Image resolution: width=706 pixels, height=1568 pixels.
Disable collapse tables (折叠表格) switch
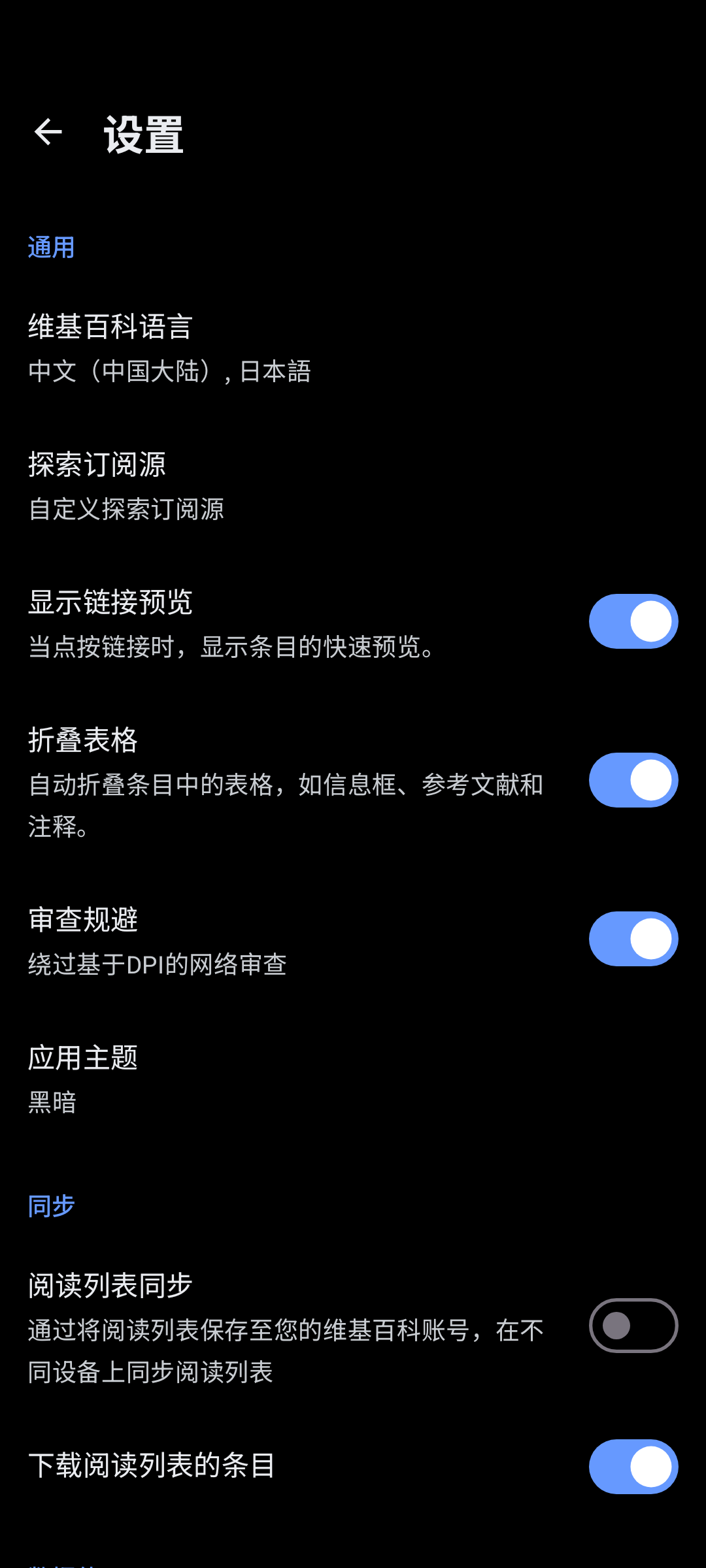(x=633, y=780)
